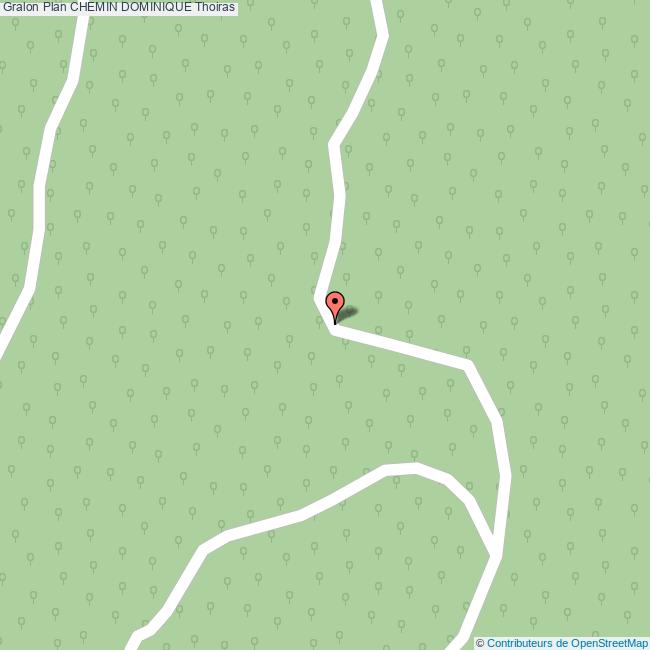Screen dimensions: 650x650
Task: Open the Contributeurs de OpenStreetMap link
Action: (566, 643)
